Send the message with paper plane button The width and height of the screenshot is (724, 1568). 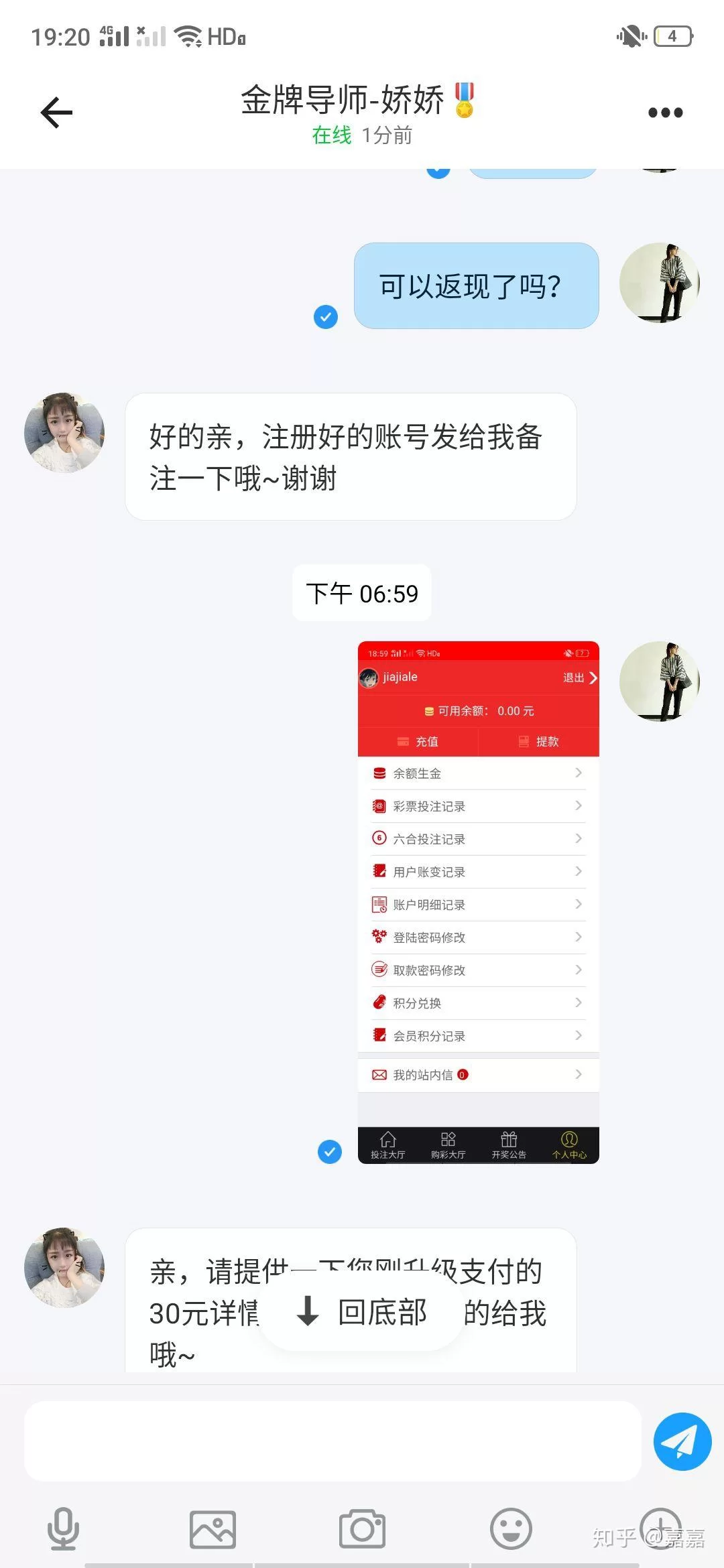(x=682, y=1441)
